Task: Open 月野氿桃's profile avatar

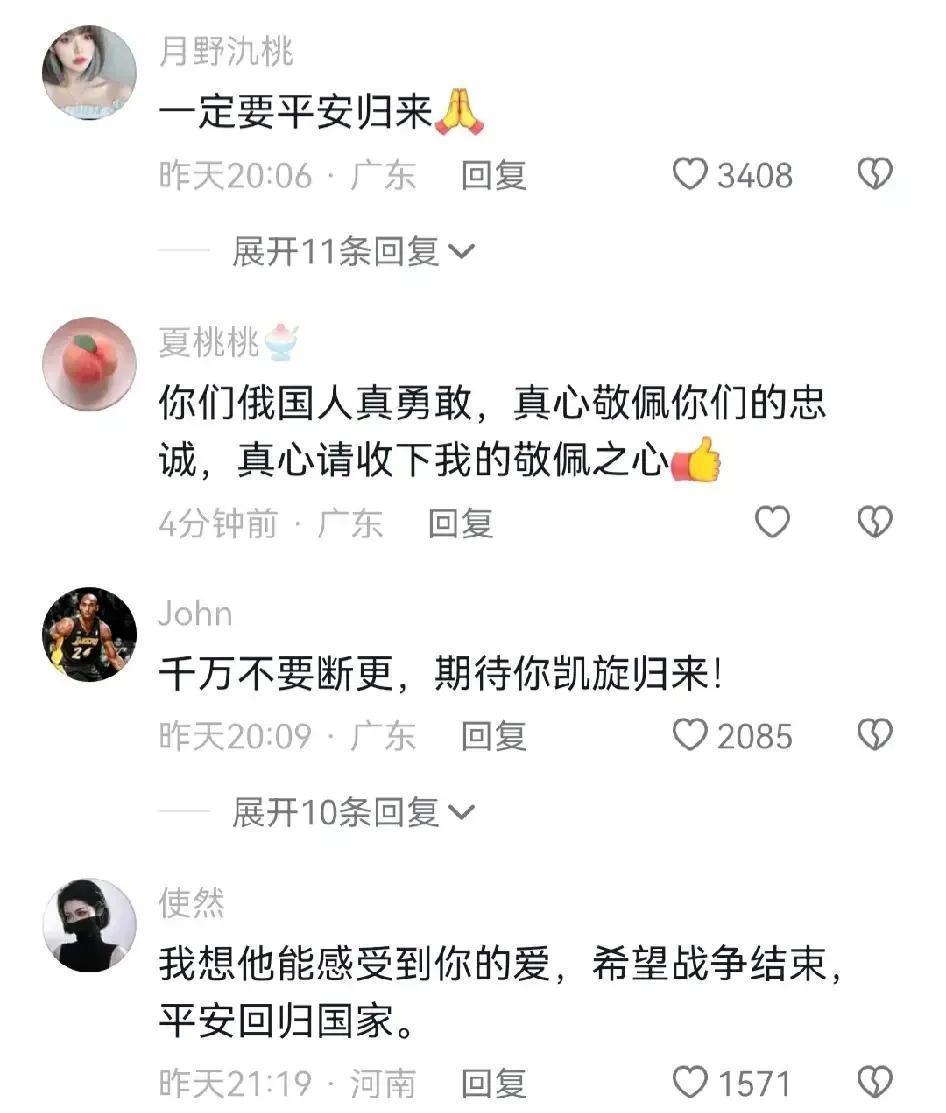Action: click(89, 72)
